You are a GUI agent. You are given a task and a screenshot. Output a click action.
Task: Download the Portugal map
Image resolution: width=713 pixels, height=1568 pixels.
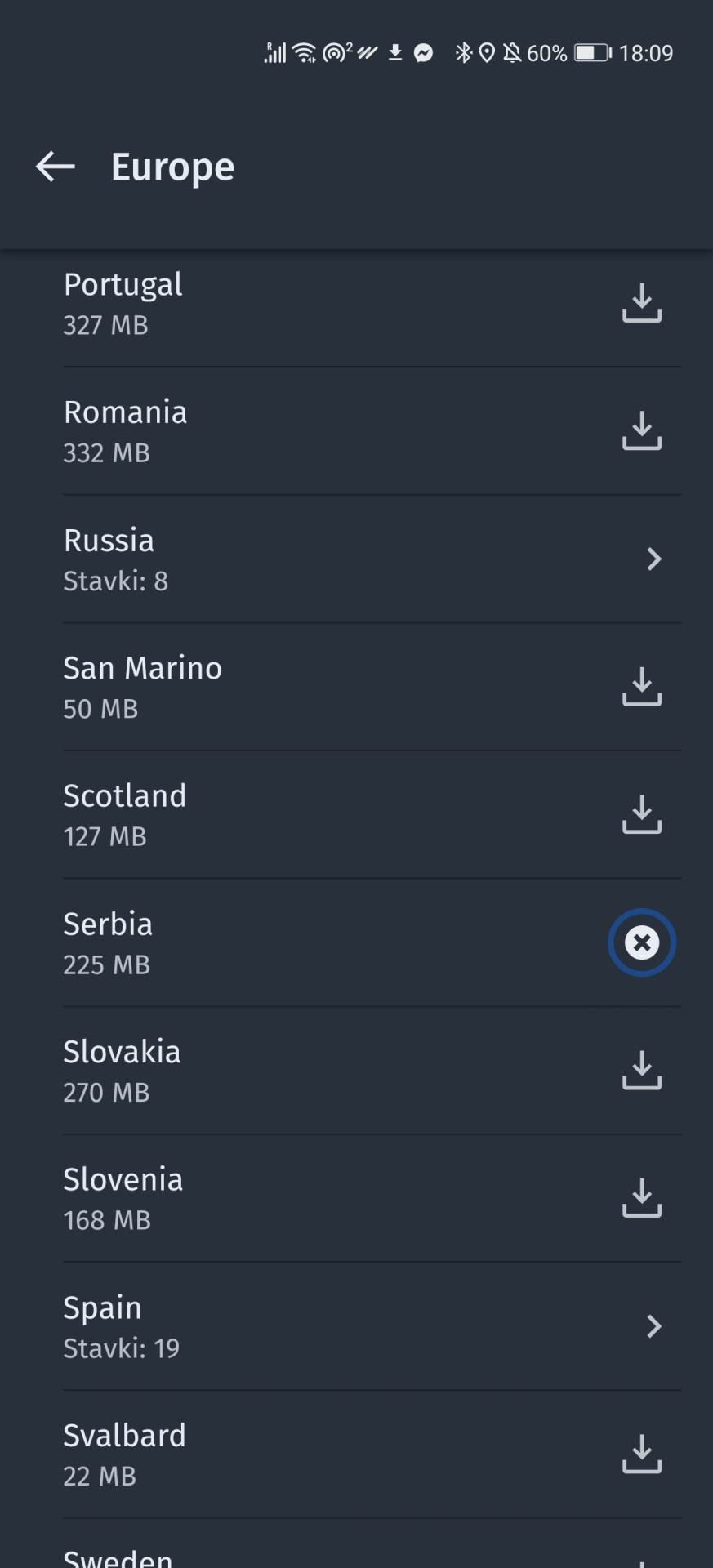[642, 303]
